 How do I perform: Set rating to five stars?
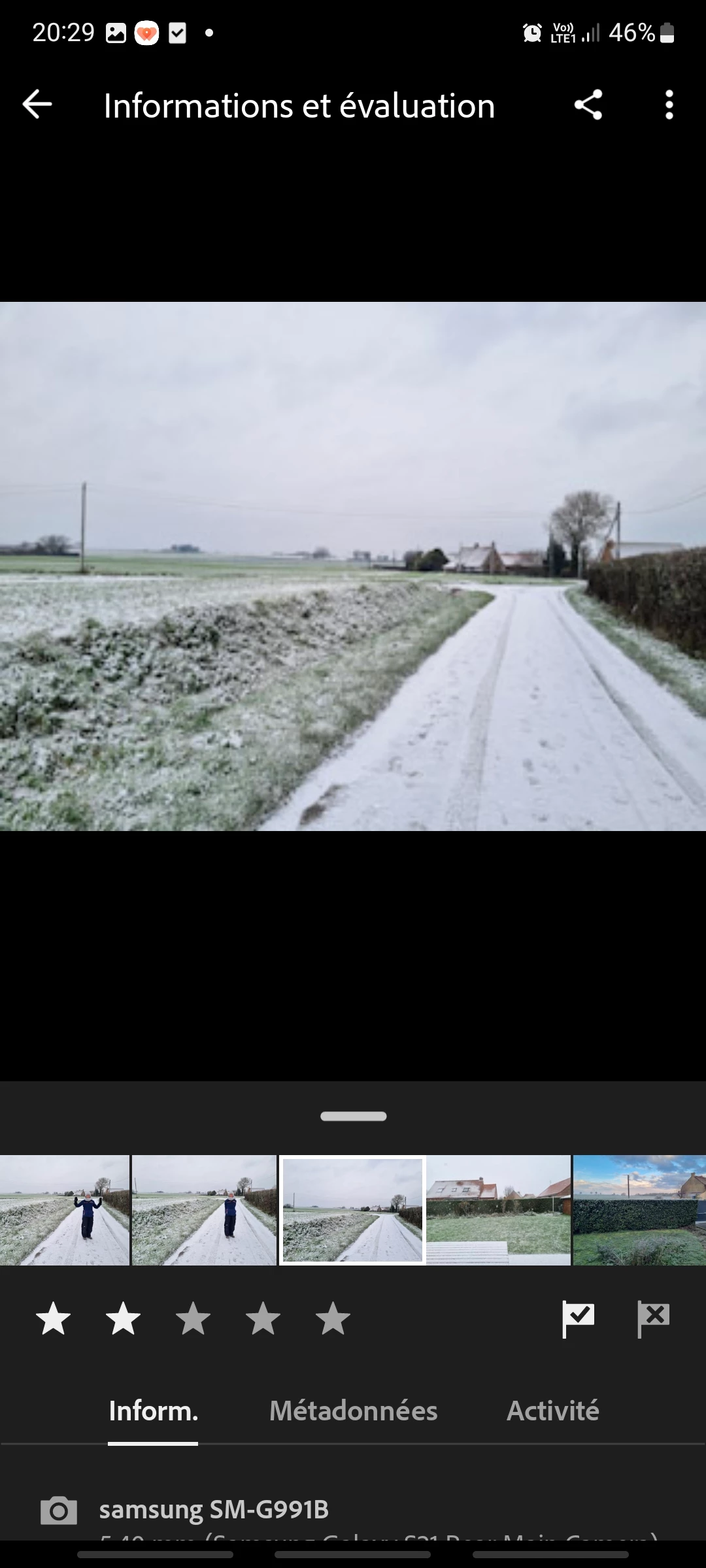tap(333, 1318)
